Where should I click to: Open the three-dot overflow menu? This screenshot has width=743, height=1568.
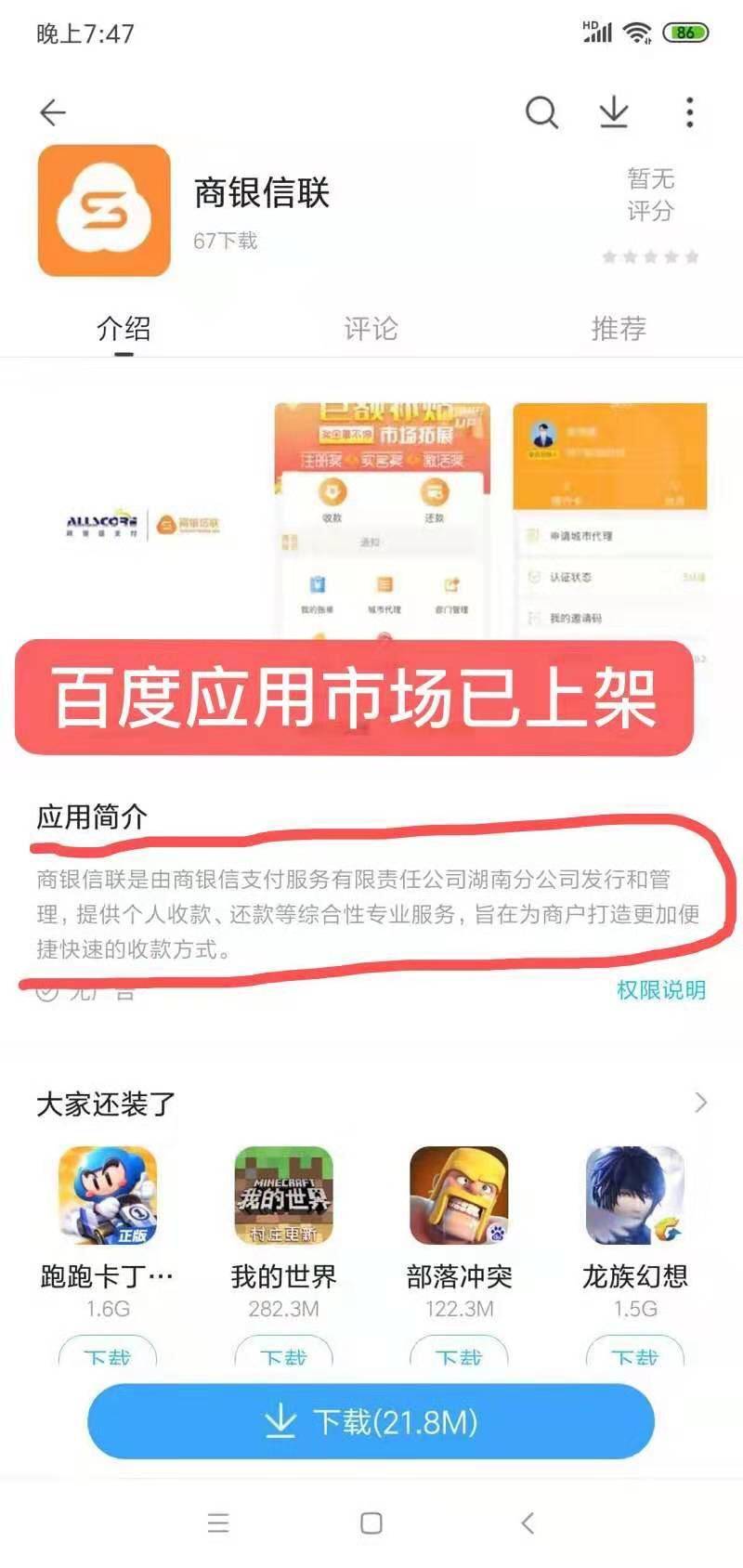coord(689,112)
